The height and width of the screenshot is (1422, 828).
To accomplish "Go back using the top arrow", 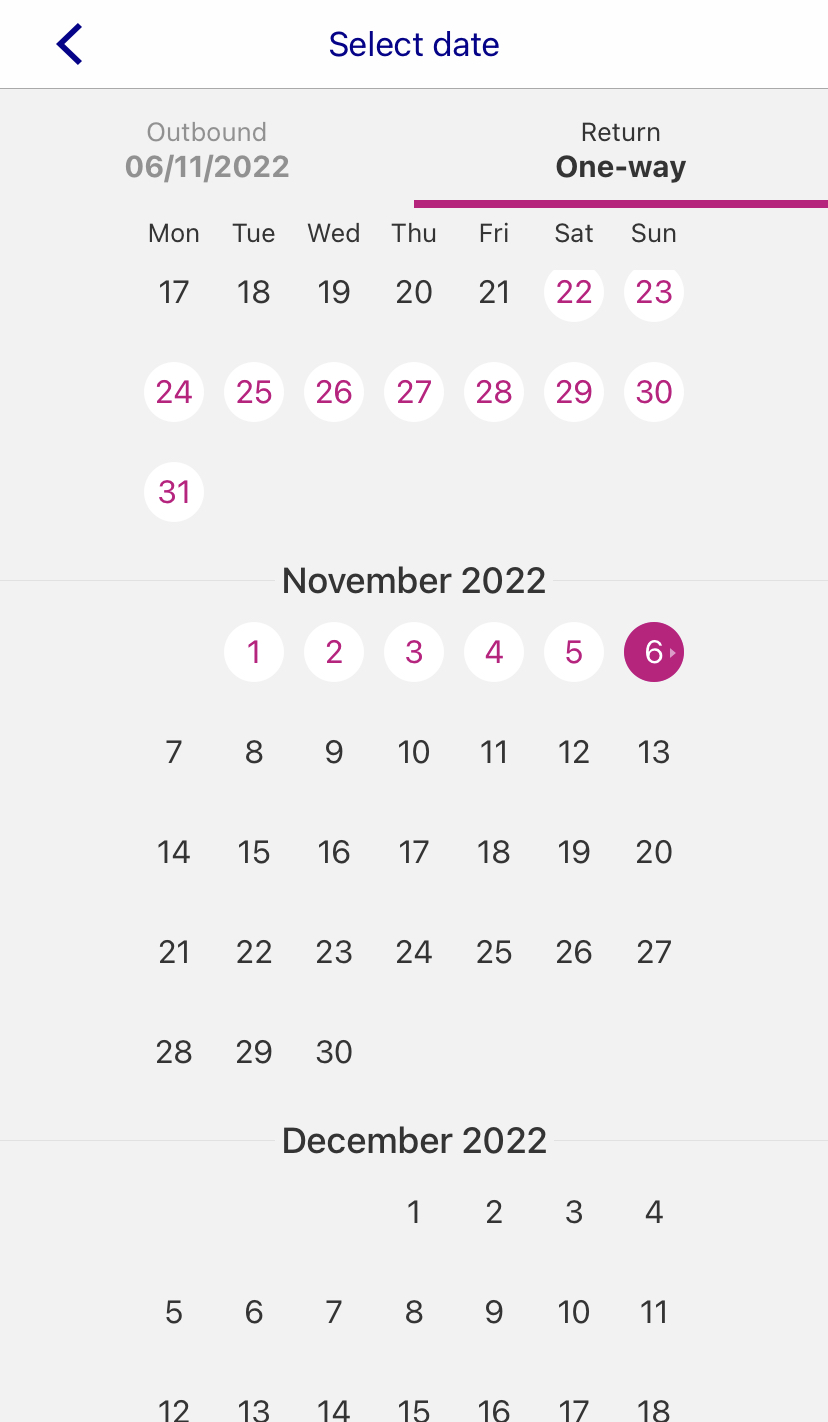I will (69, 45).
